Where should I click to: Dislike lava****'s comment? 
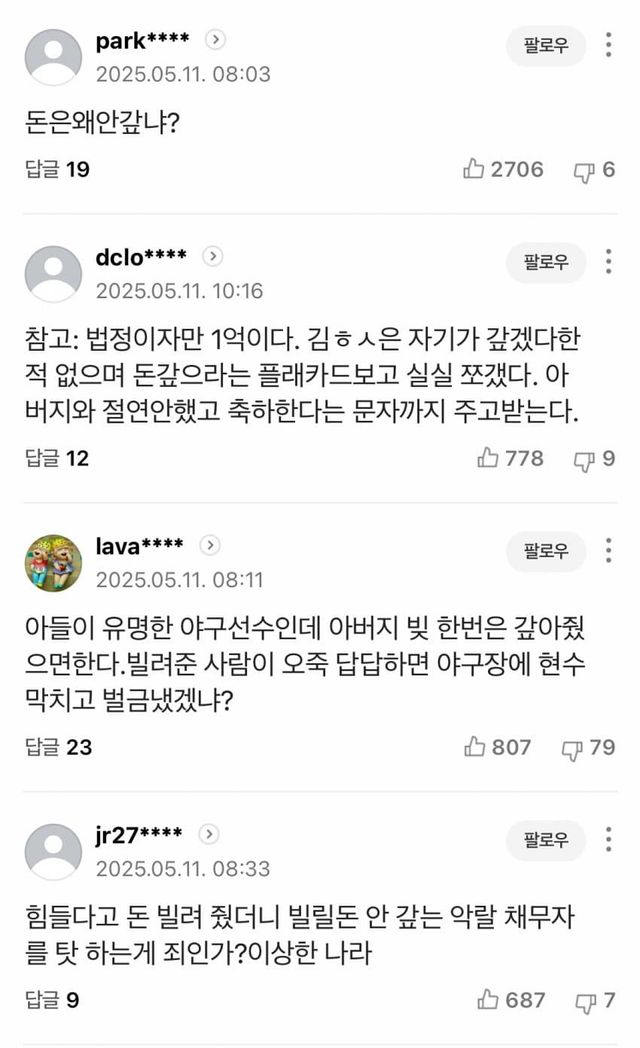coord(588,747)
